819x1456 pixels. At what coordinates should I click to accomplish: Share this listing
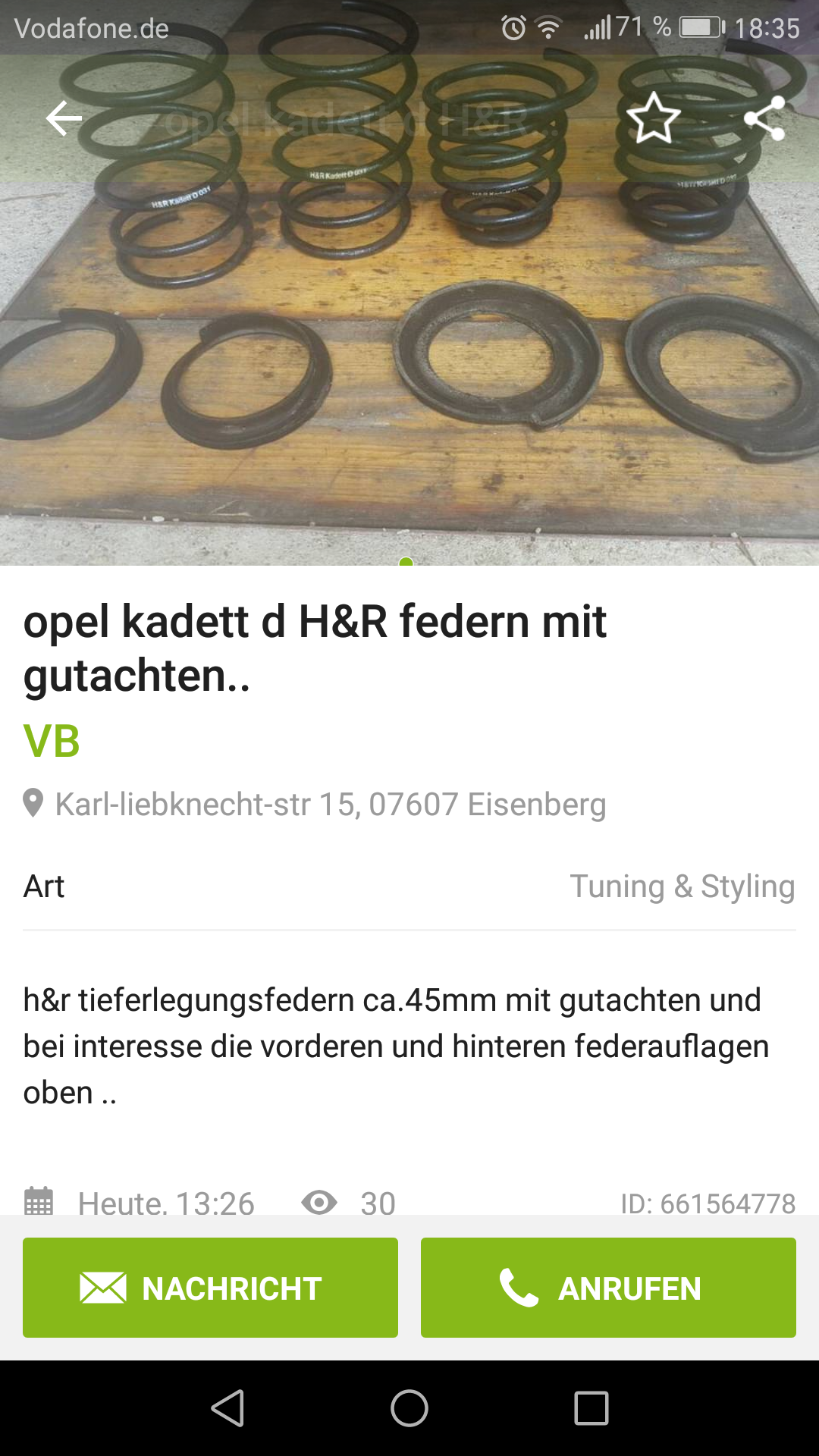(x=764, y=119)
